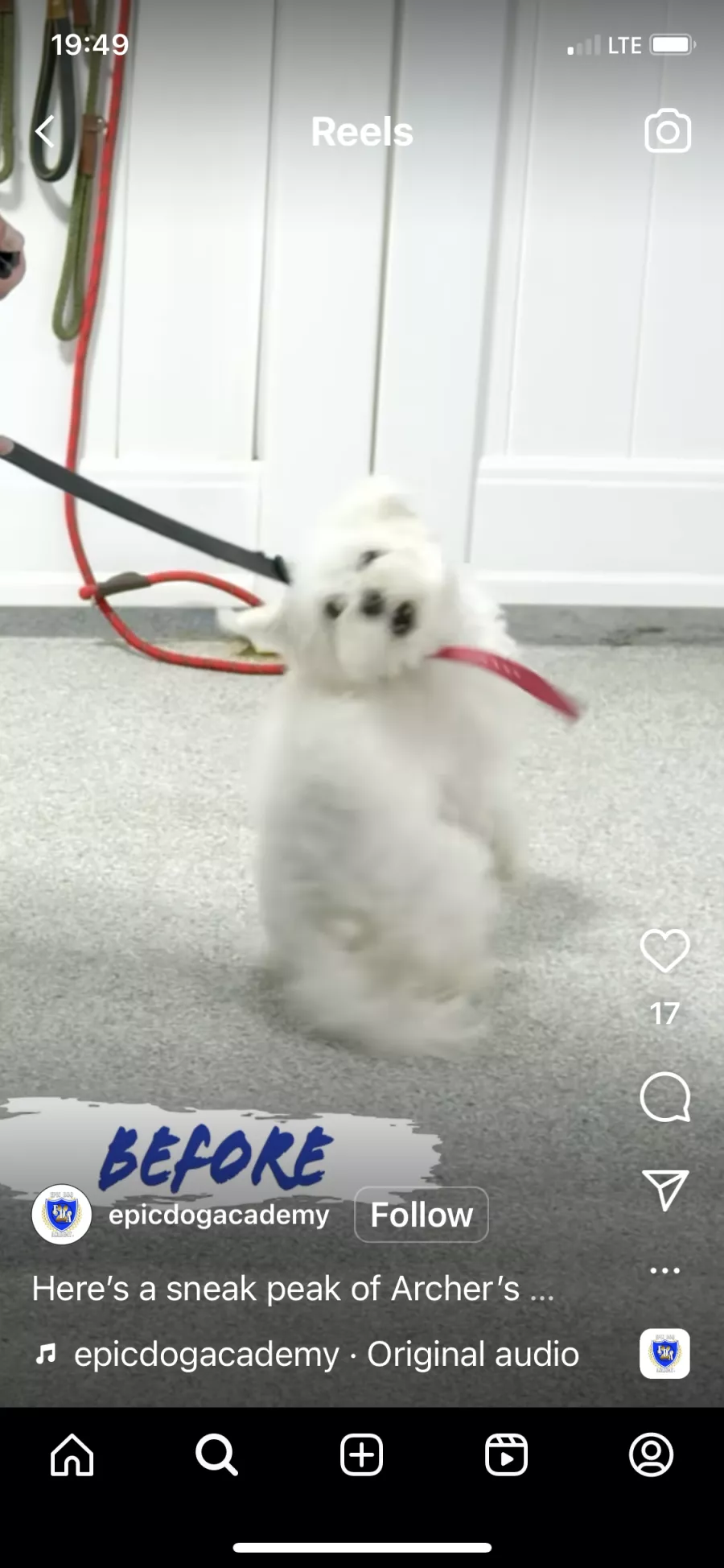Follow the epicdogacademy account
Viewport: 724px width, 1568px height.
tap(421, 1215)
